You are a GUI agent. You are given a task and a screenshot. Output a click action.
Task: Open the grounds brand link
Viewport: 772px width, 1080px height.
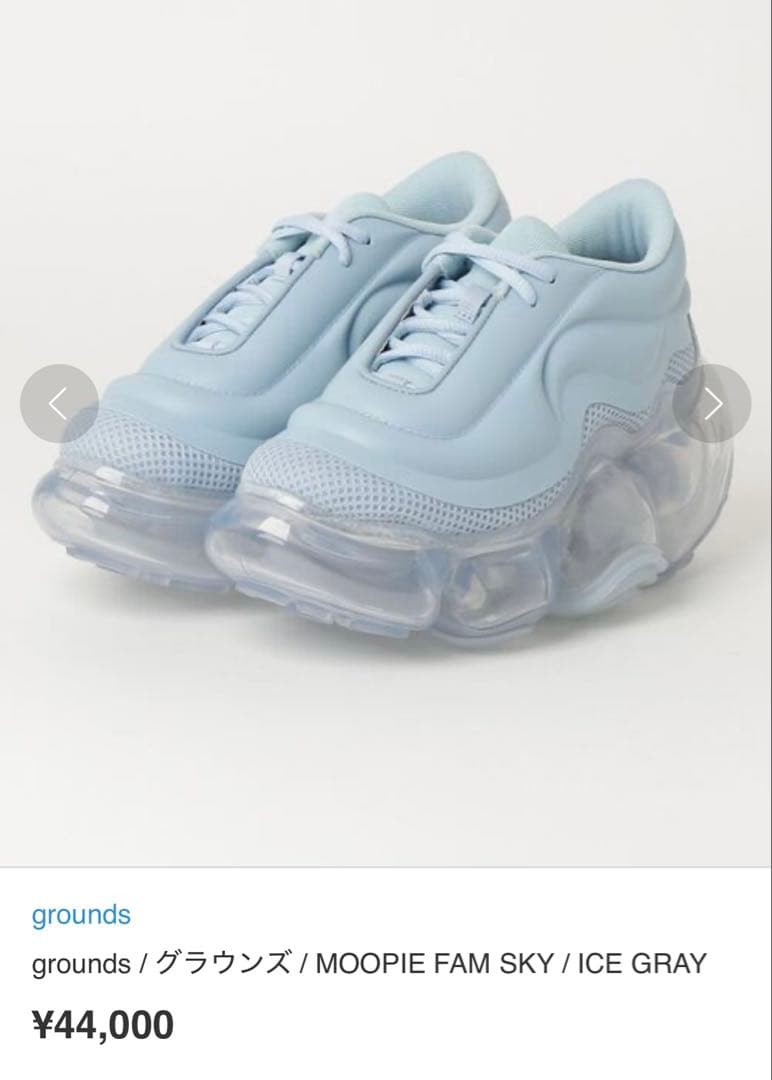click(81, 914)
